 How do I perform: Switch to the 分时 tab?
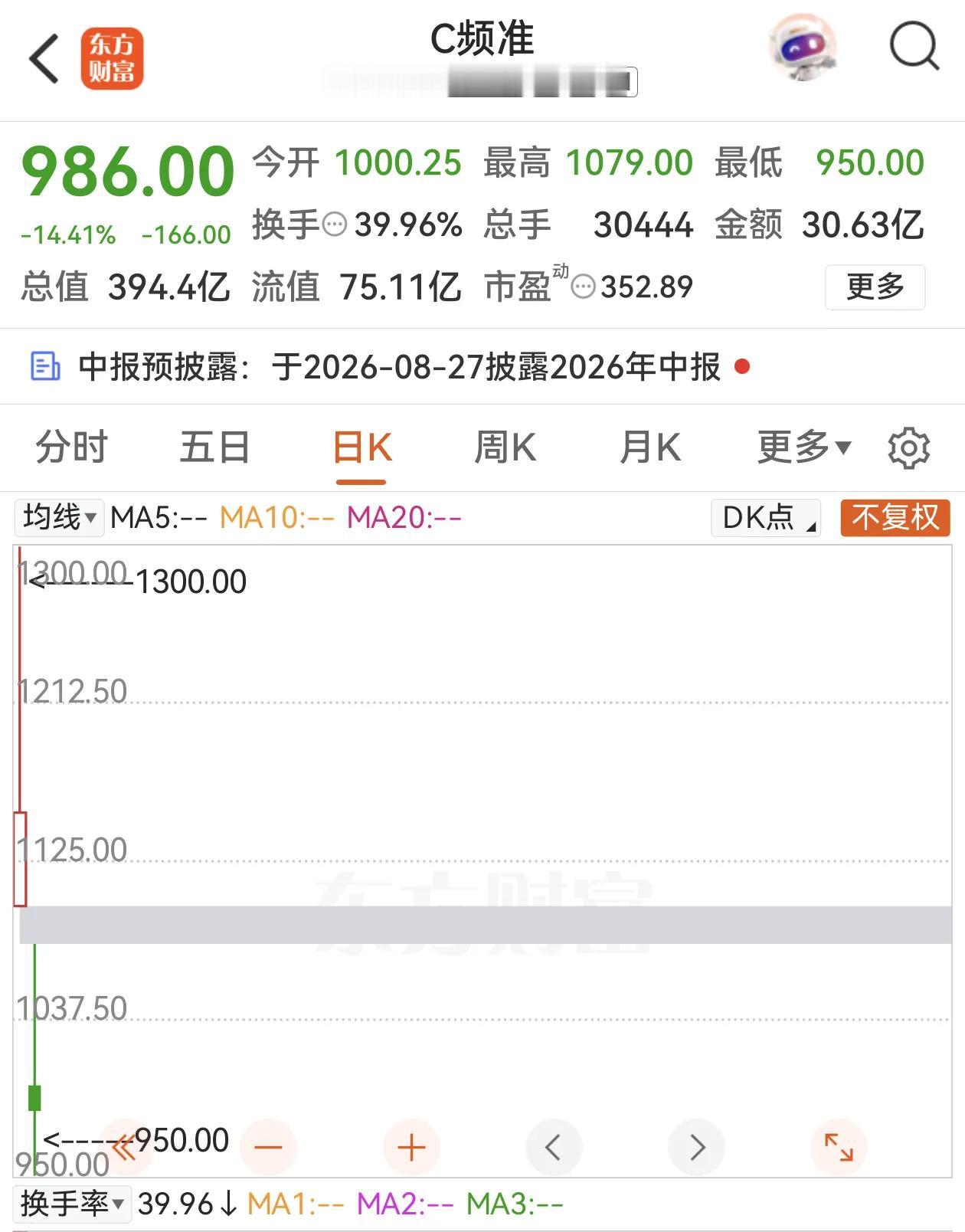72,447
